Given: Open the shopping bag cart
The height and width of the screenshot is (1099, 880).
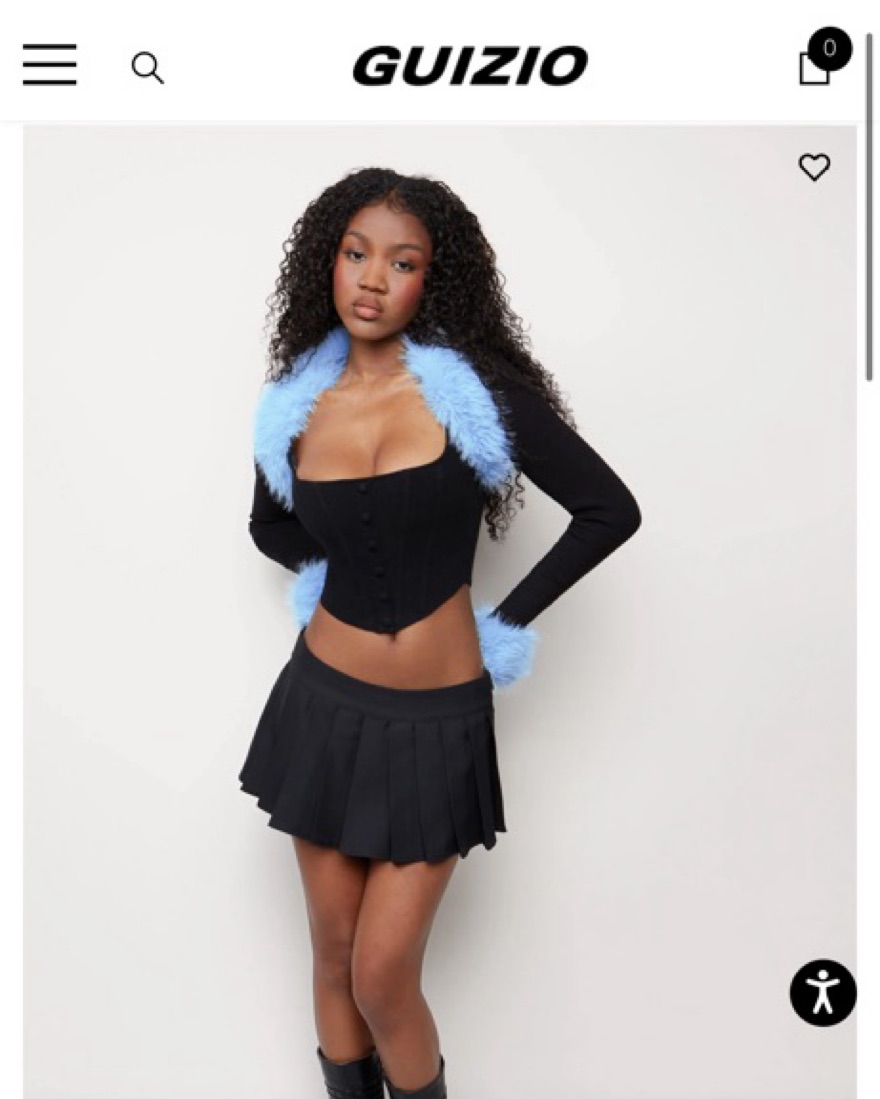Looking at the screenshot, I should [x=817, y=63].
